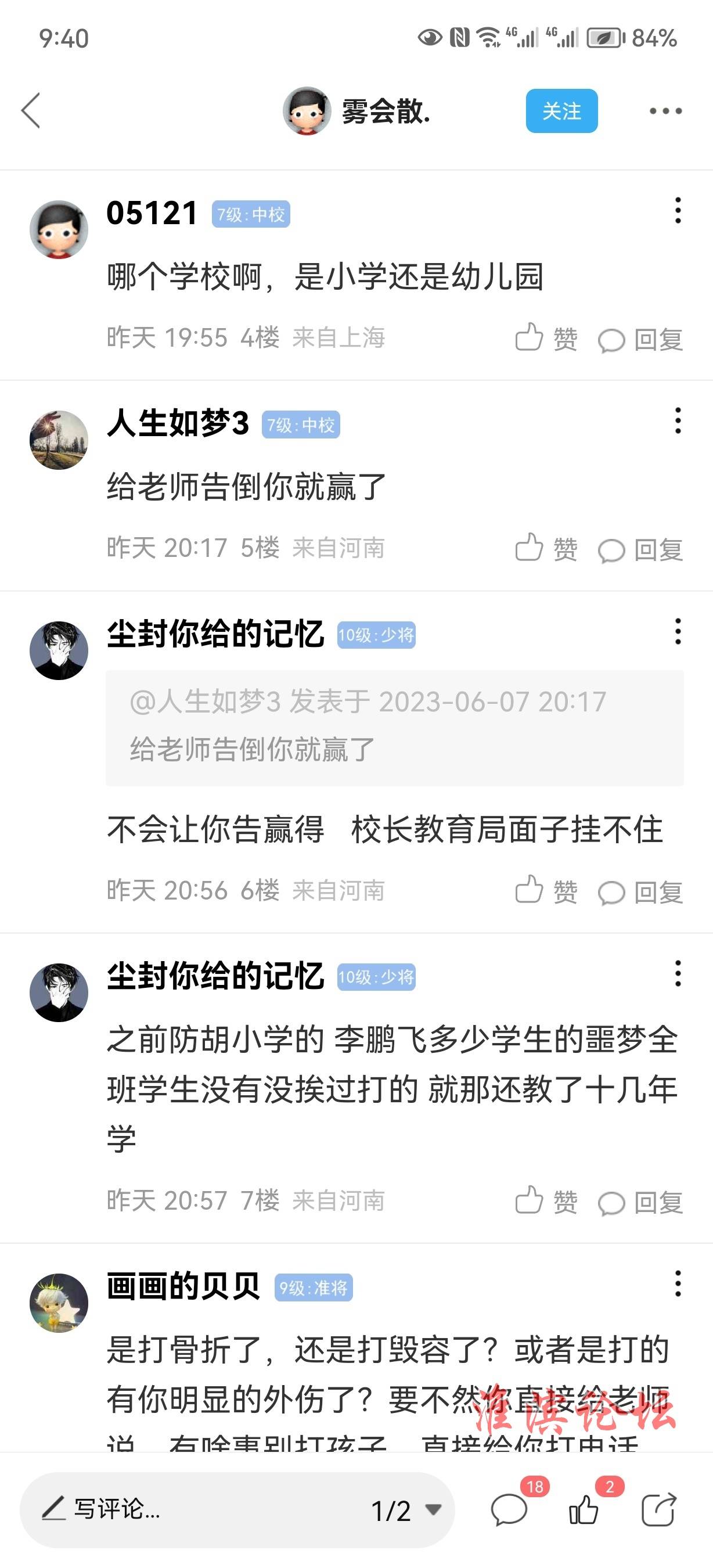Like the 6楼 comment by 尘封你给的记忆
The width and height of the screenshot is (713, 1568).
pyautogui.click(x=545, y=891)
